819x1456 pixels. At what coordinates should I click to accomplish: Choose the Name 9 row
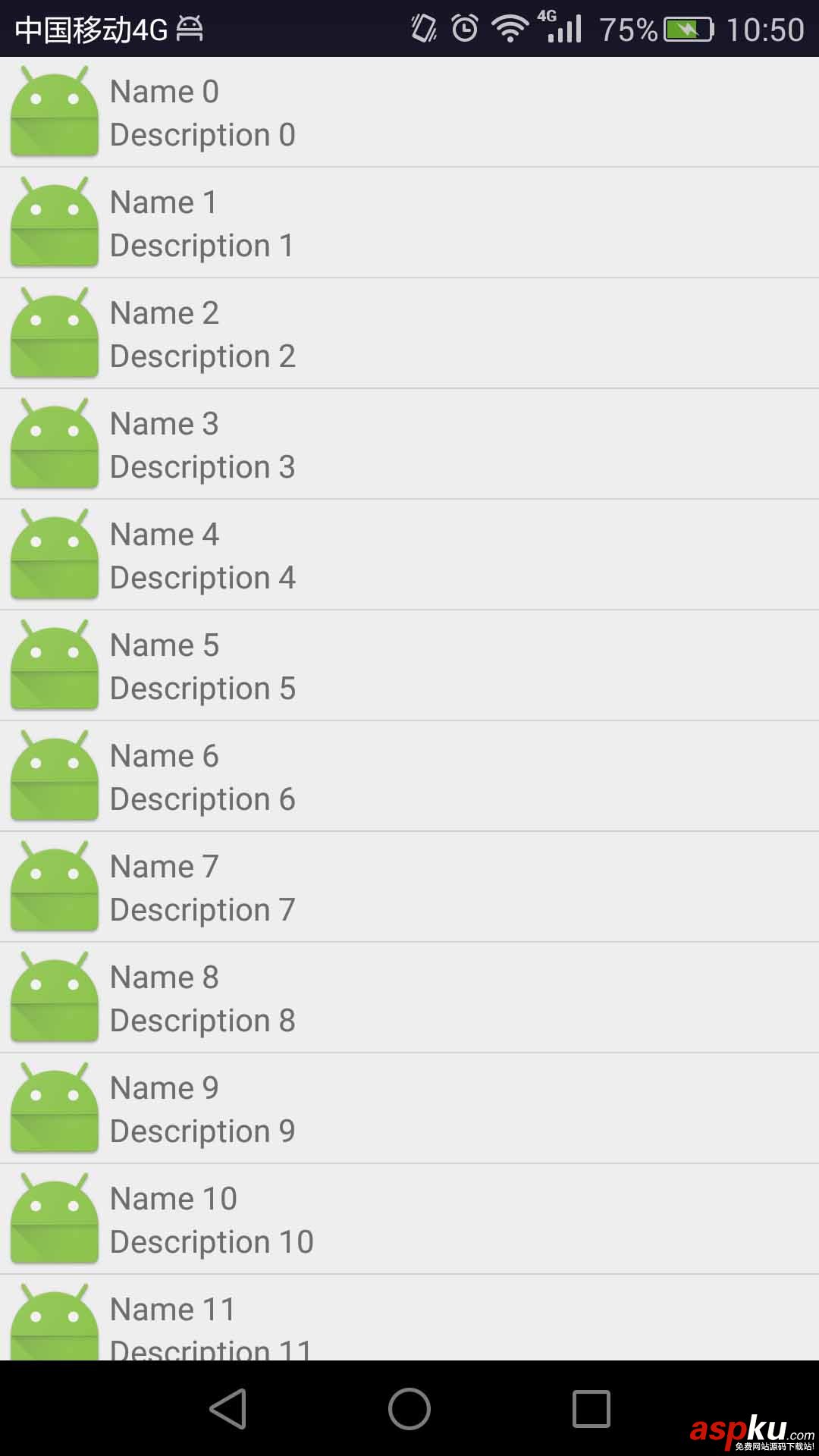click(409, 1109)
